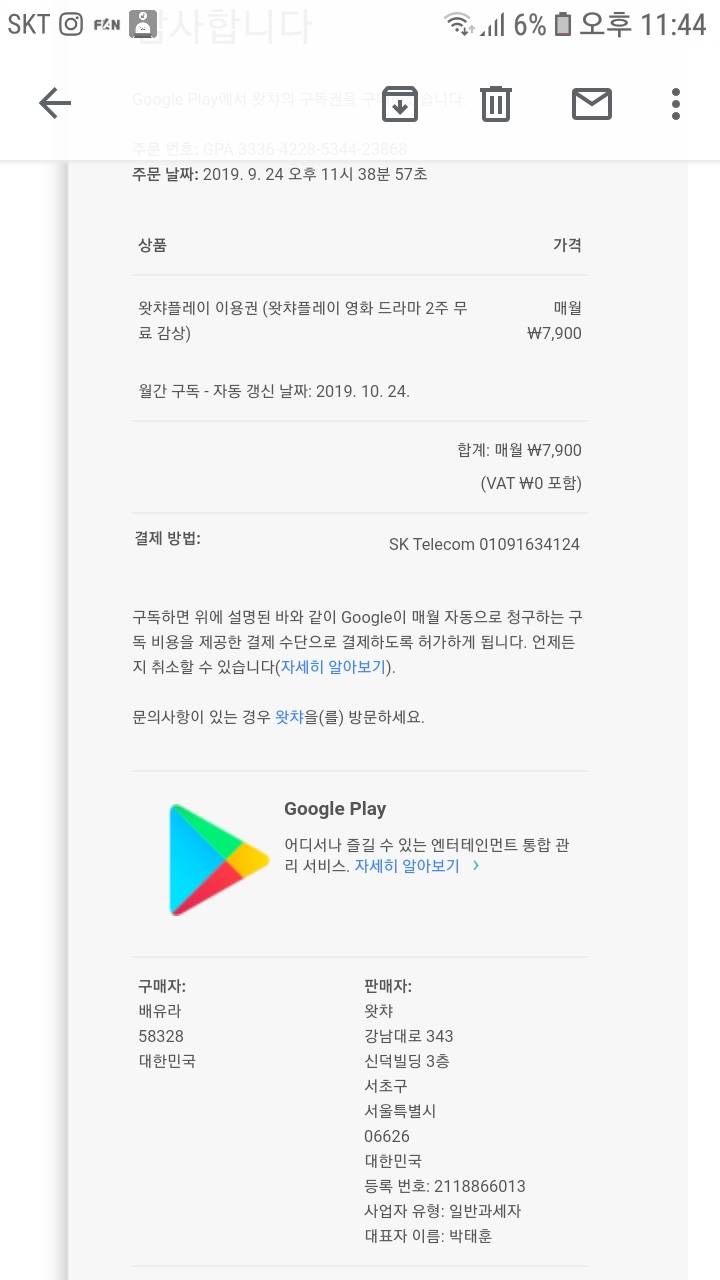Delete this email
The height and width of the screenshot is (1280, 720).
pyautogui.click(x=496, y=103)
